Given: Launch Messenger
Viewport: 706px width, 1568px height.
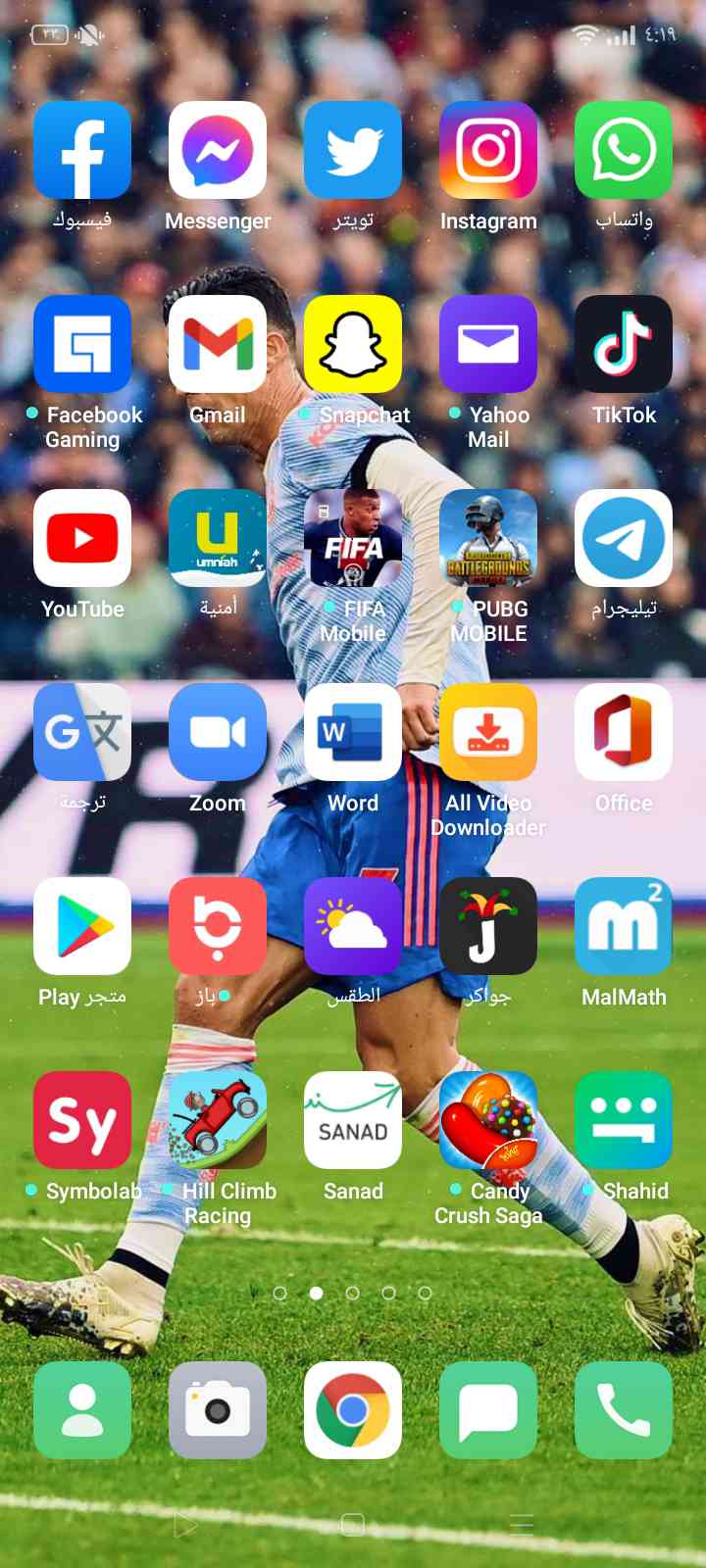Looking at the screenshot, I should click(218, 150).
